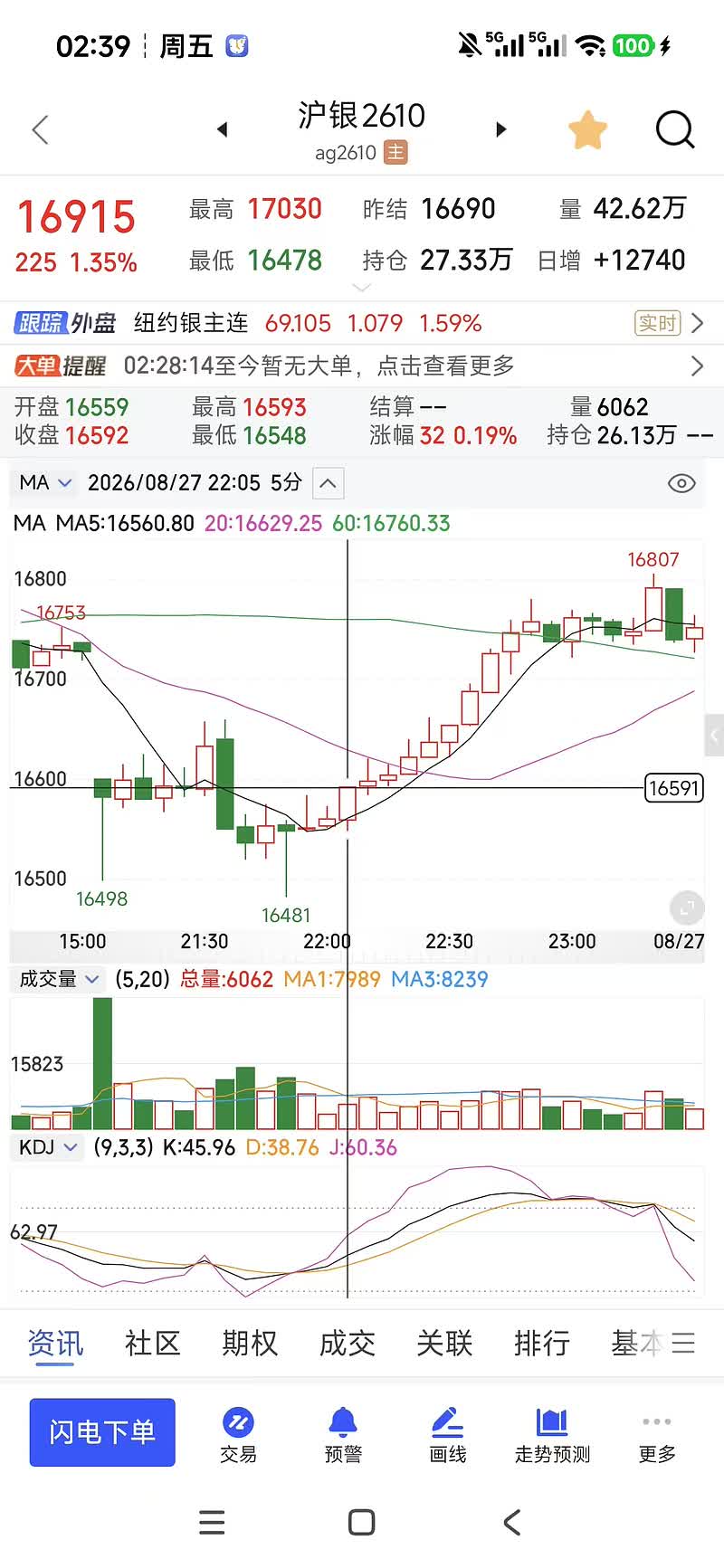Open the 大单提醒 alert row
724x1568 pixels.
pyautogui.click(x=362, y=366)
